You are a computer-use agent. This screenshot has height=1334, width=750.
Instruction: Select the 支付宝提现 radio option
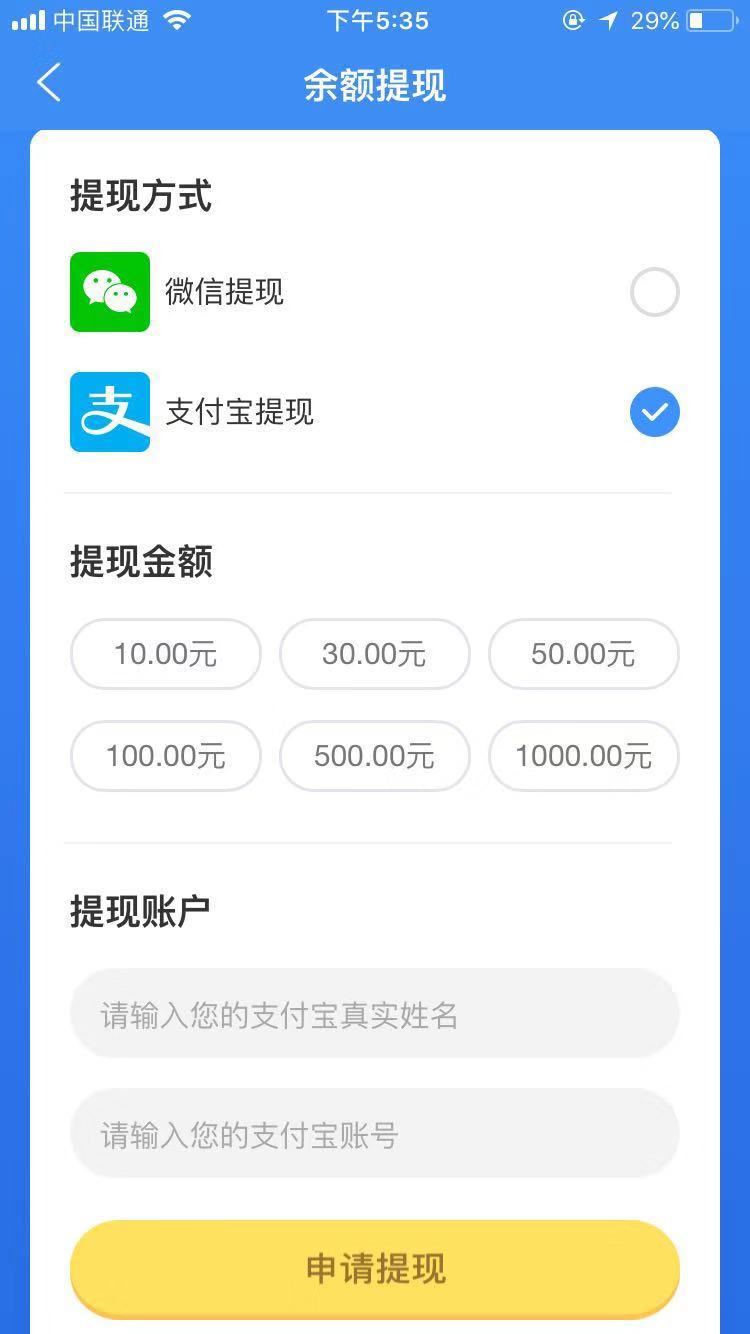point(655,412)
